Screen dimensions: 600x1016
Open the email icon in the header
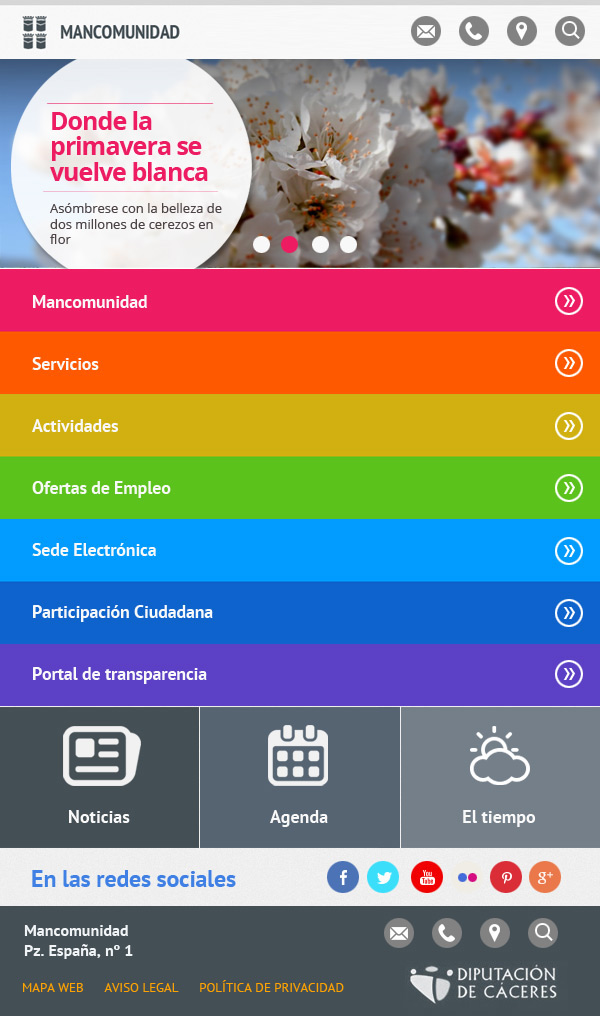click(x=426, y=31)
